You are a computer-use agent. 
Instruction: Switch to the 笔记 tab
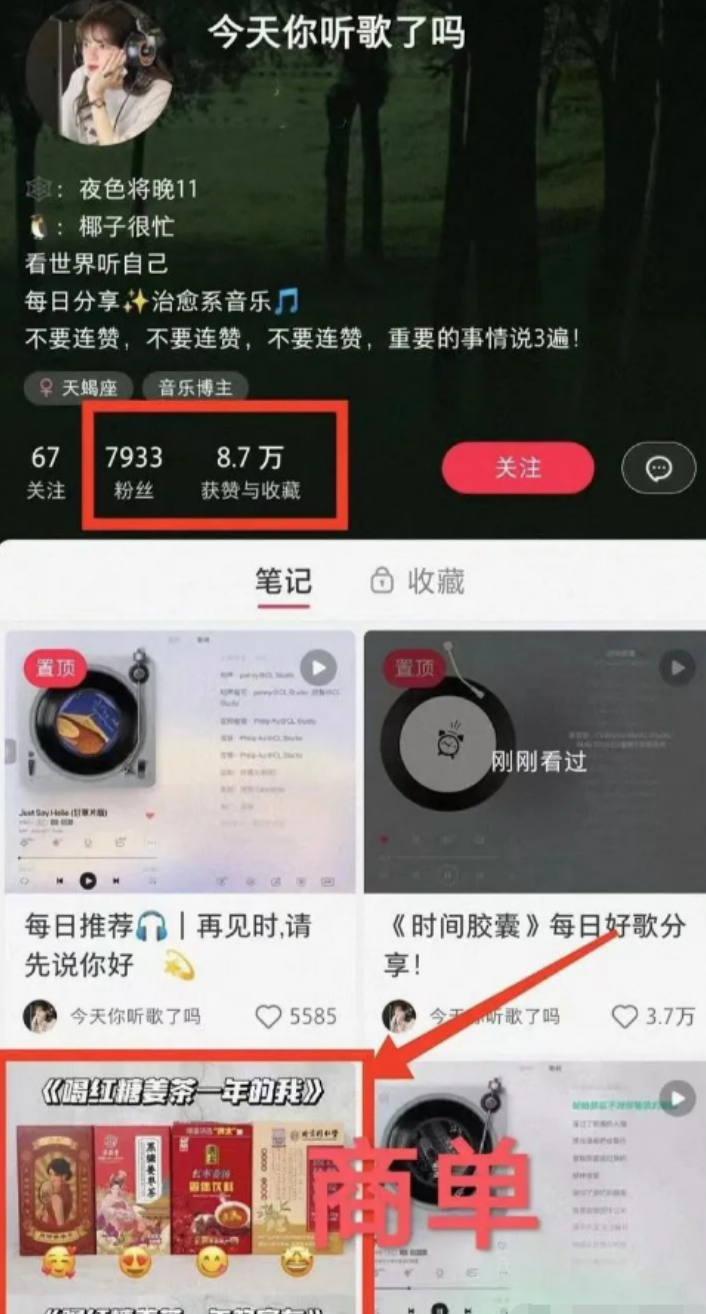(283, 581)
